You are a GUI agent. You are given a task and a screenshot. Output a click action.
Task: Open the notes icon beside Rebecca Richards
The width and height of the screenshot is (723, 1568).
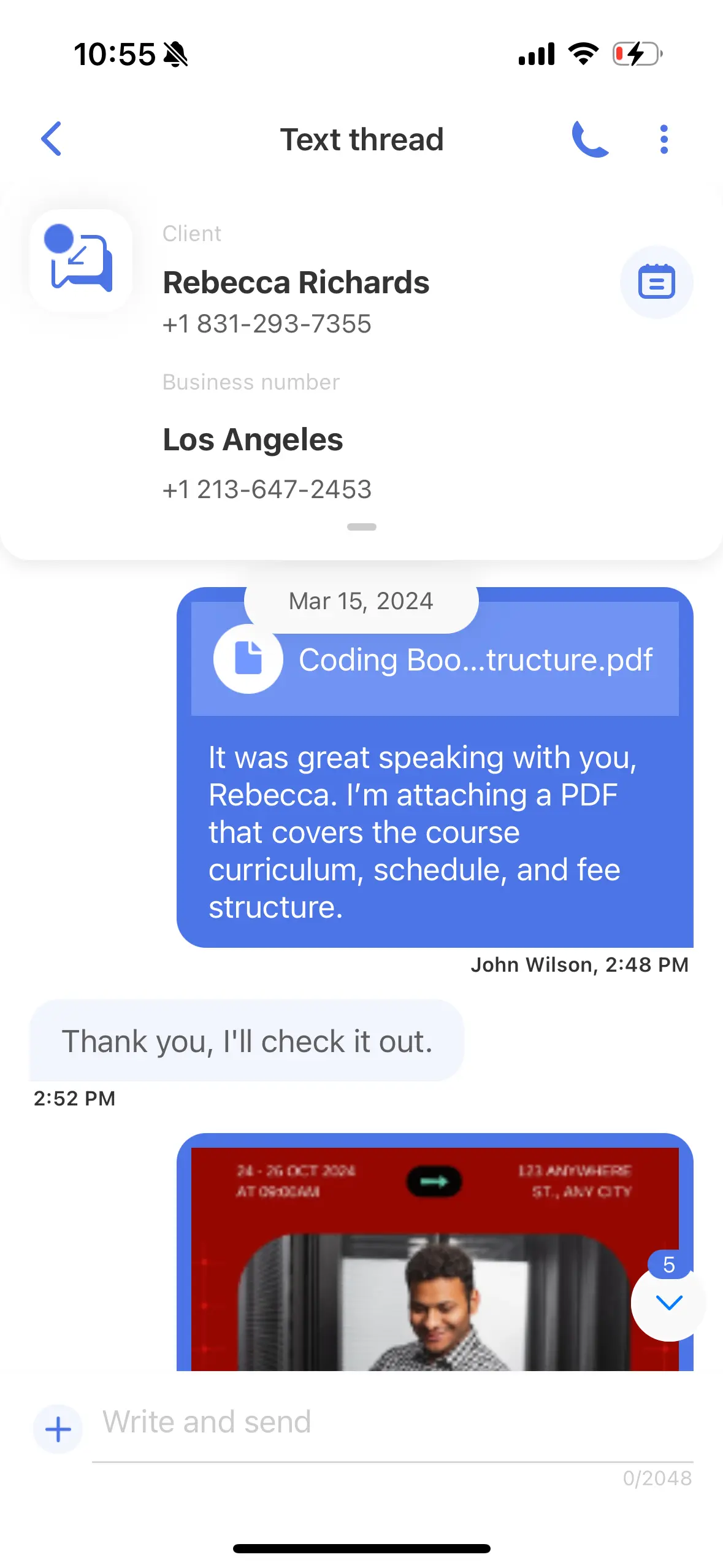pos(656,282)
